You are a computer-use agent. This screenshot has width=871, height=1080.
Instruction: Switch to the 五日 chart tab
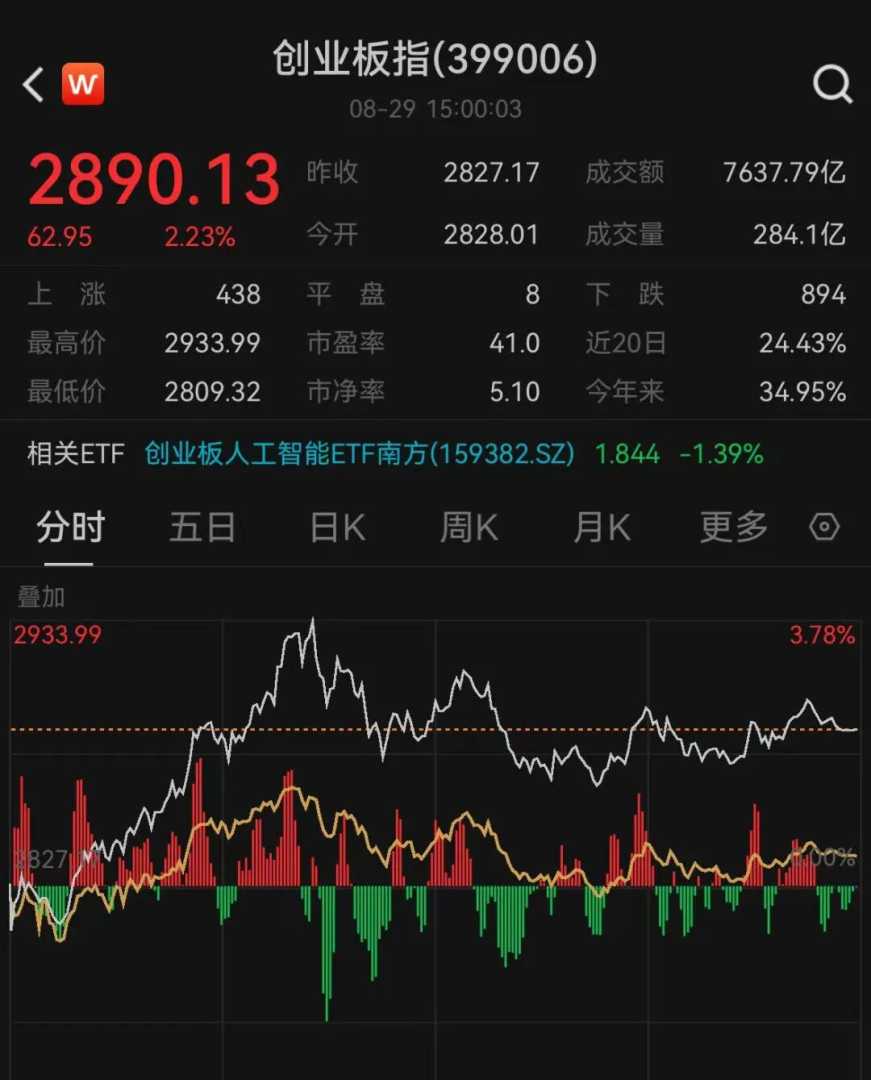202,527
